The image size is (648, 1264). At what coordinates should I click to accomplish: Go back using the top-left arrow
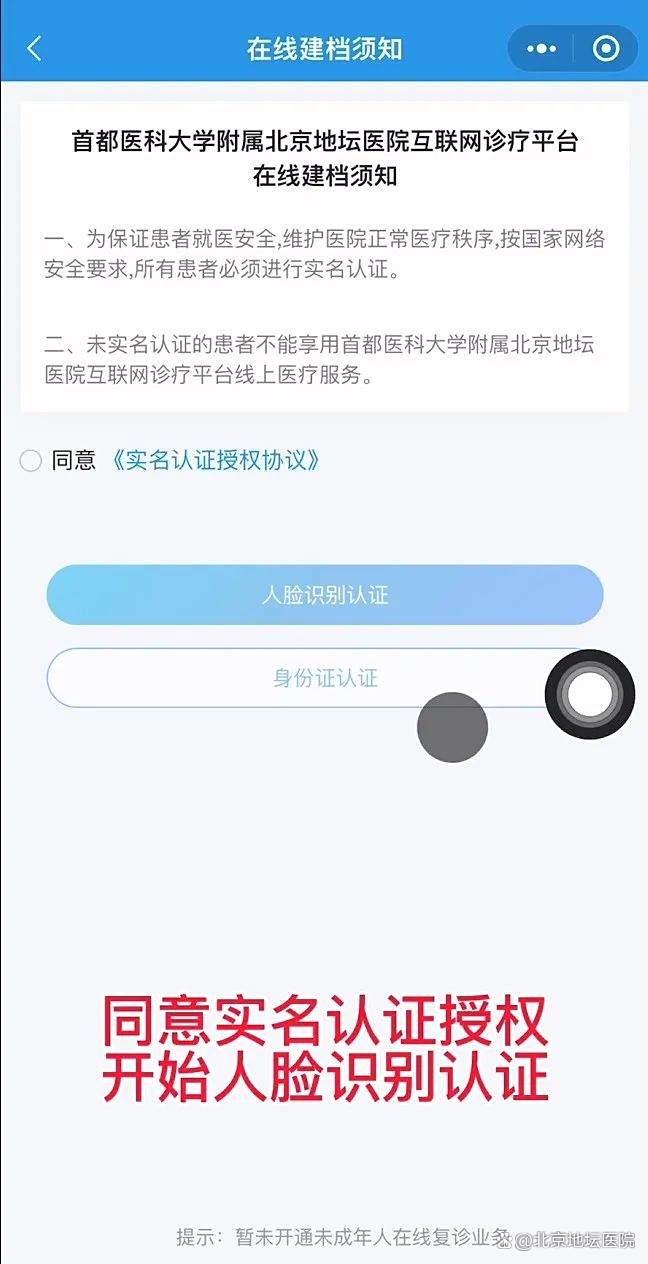pyautogui.click(x=35, y=48)
